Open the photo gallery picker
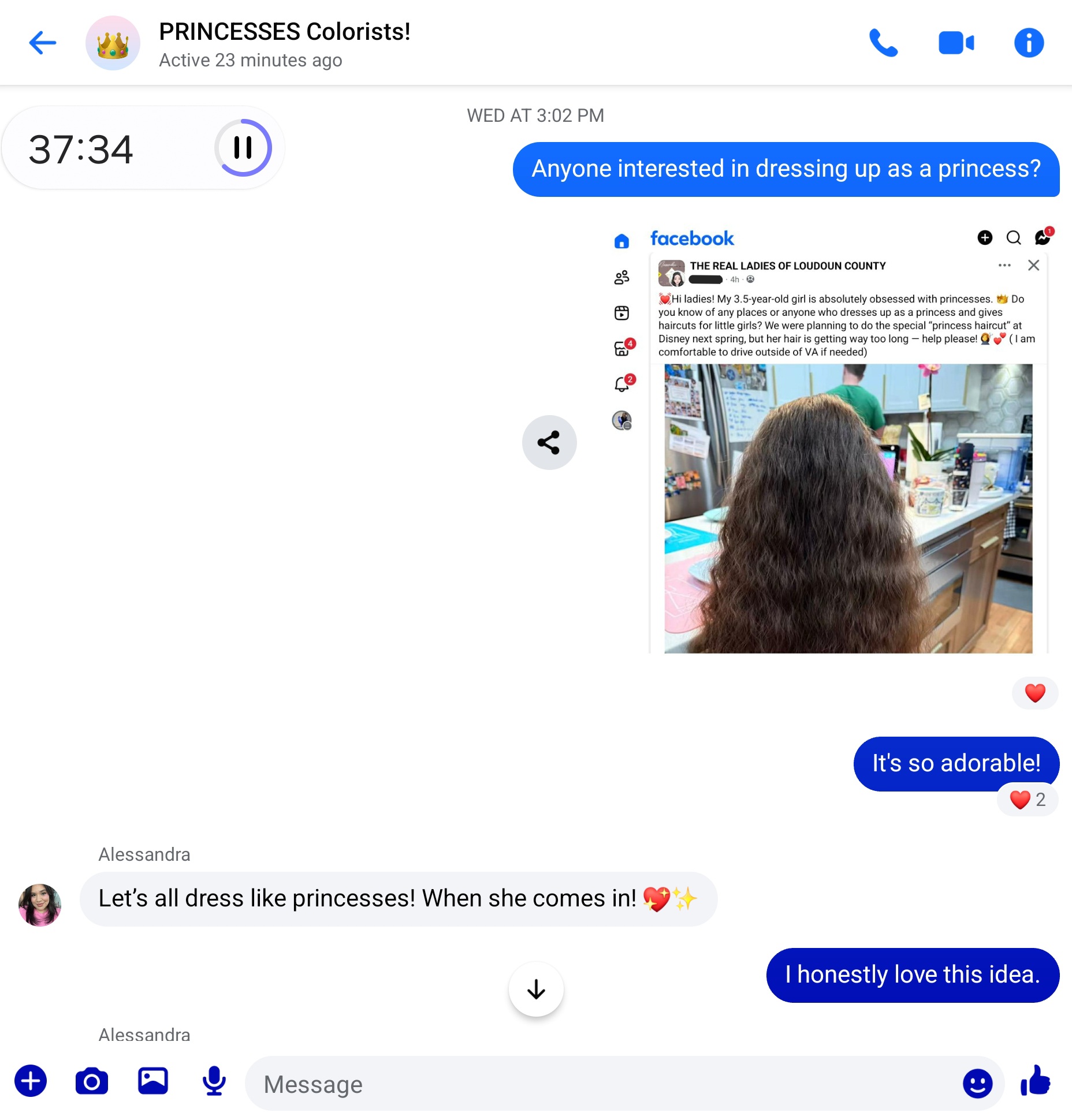 pyautogui.click(x=153, y=1081)
